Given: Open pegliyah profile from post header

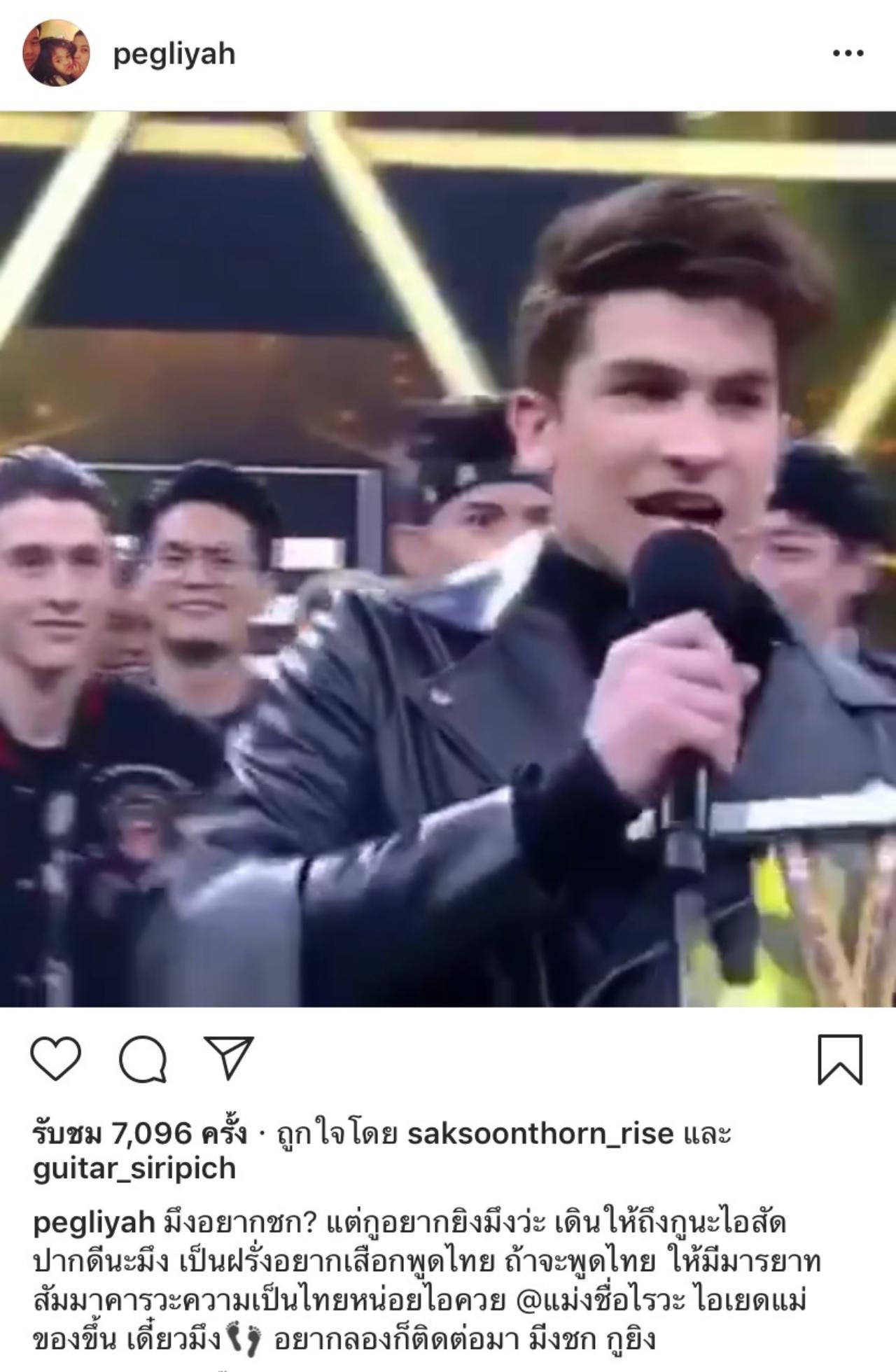Looking at the screenshot, I should [x=174, y=54].
